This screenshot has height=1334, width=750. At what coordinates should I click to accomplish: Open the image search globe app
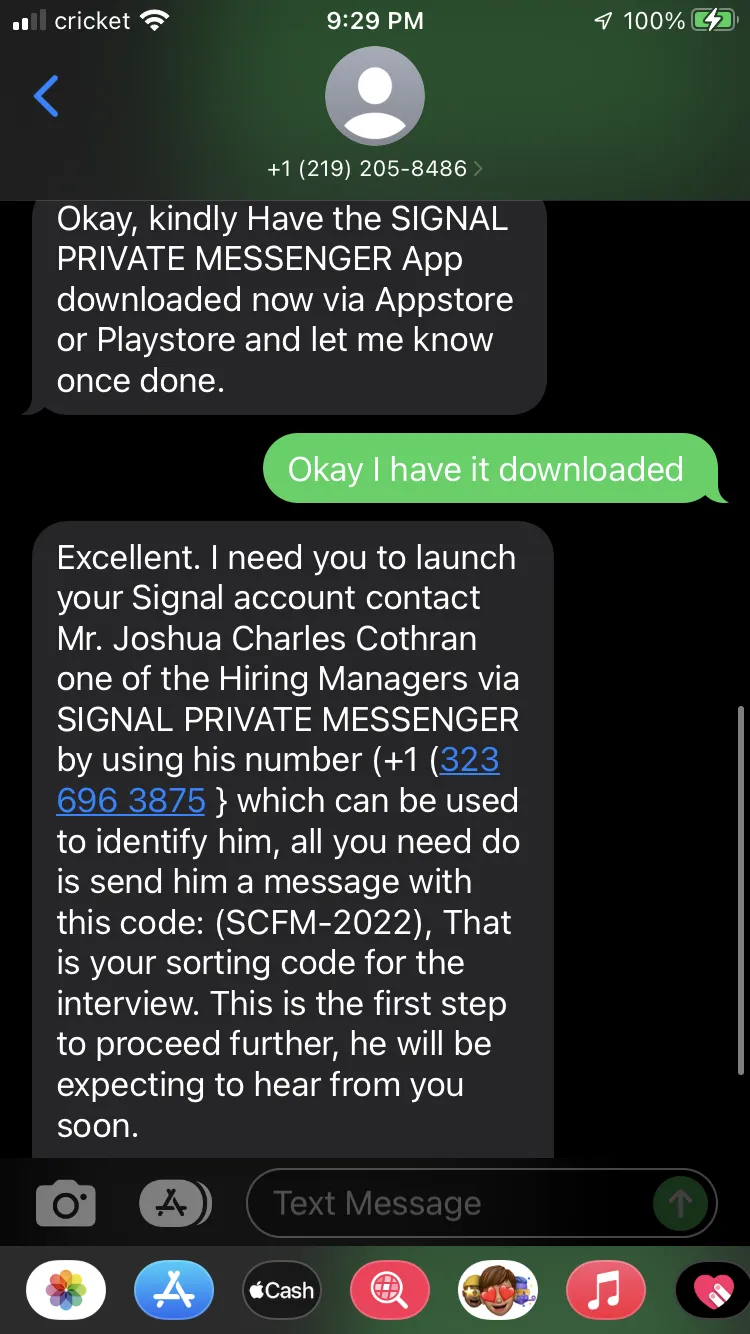[390, 1290]
